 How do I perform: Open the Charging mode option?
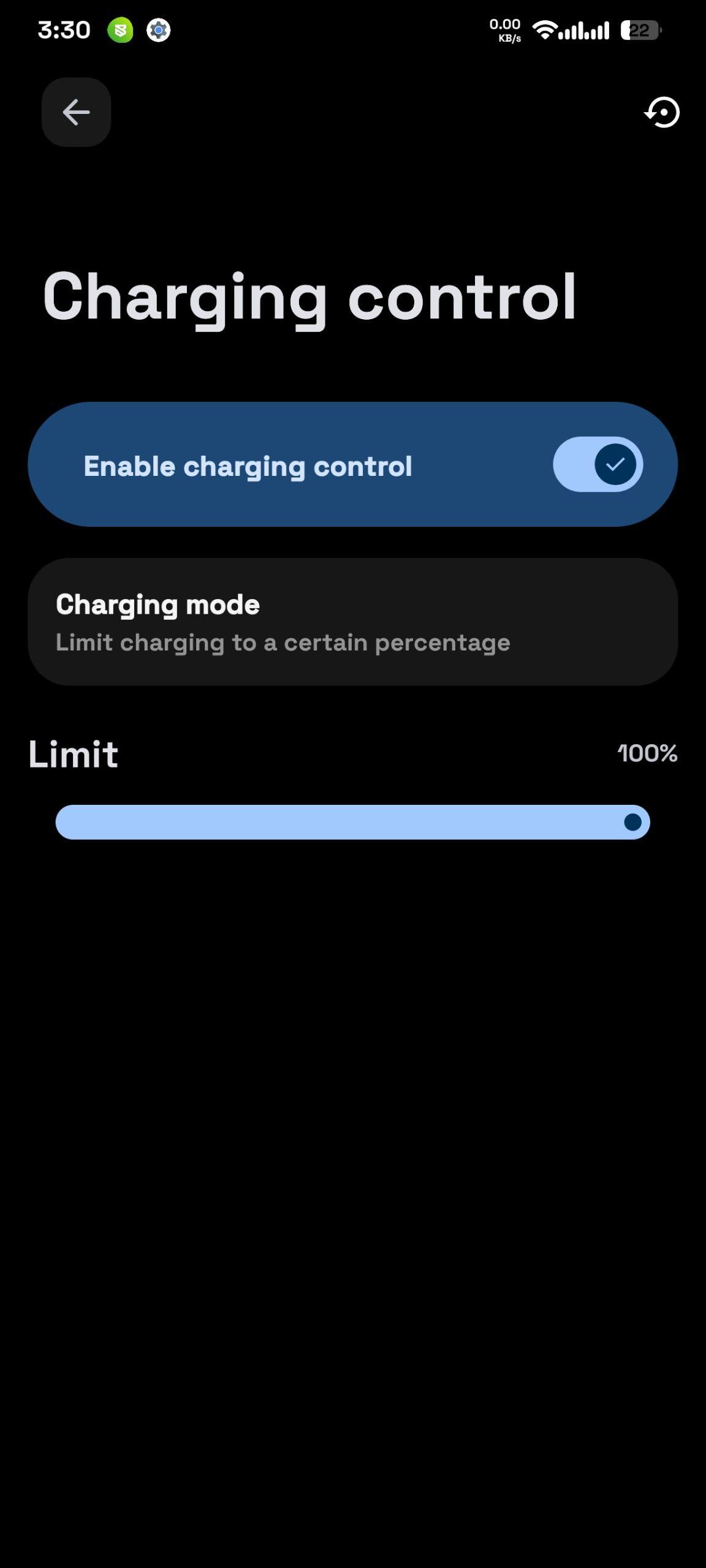pyautogui.click(x=352, y=622)
